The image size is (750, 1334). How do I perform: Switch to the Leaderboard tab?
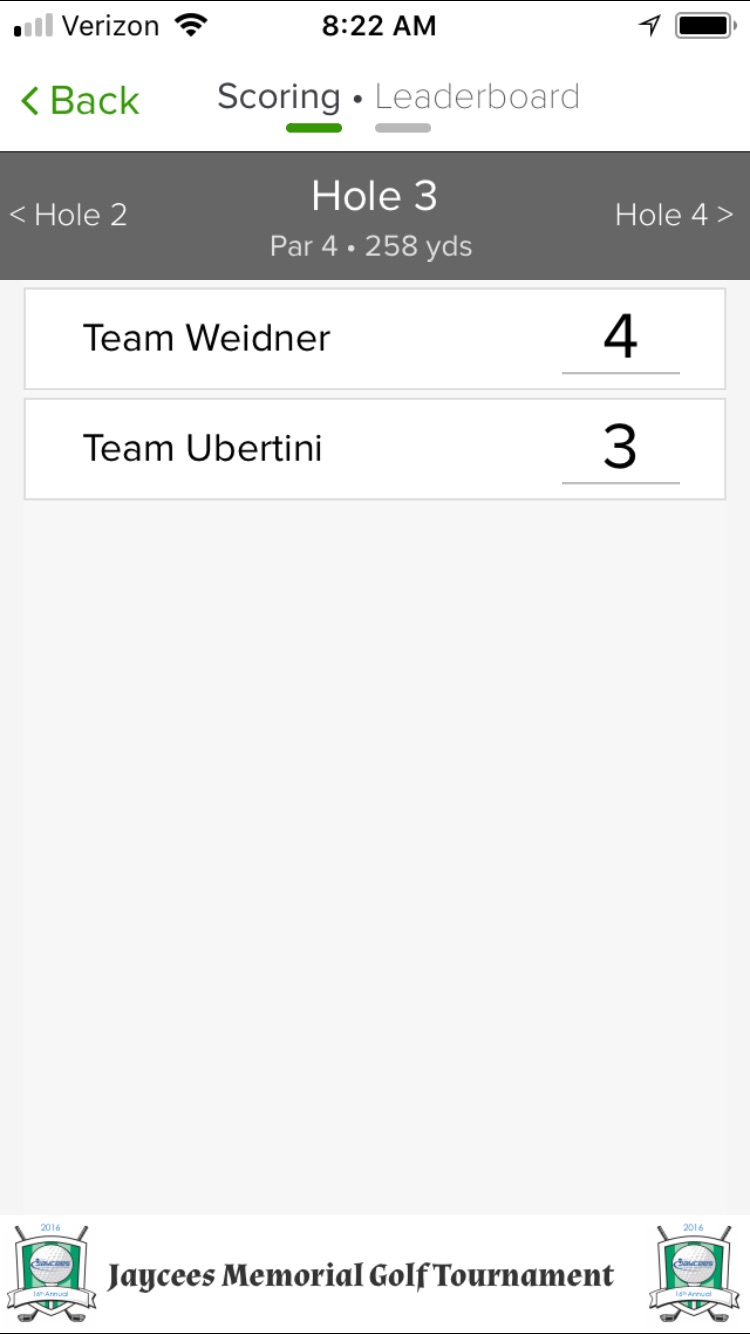477,97
